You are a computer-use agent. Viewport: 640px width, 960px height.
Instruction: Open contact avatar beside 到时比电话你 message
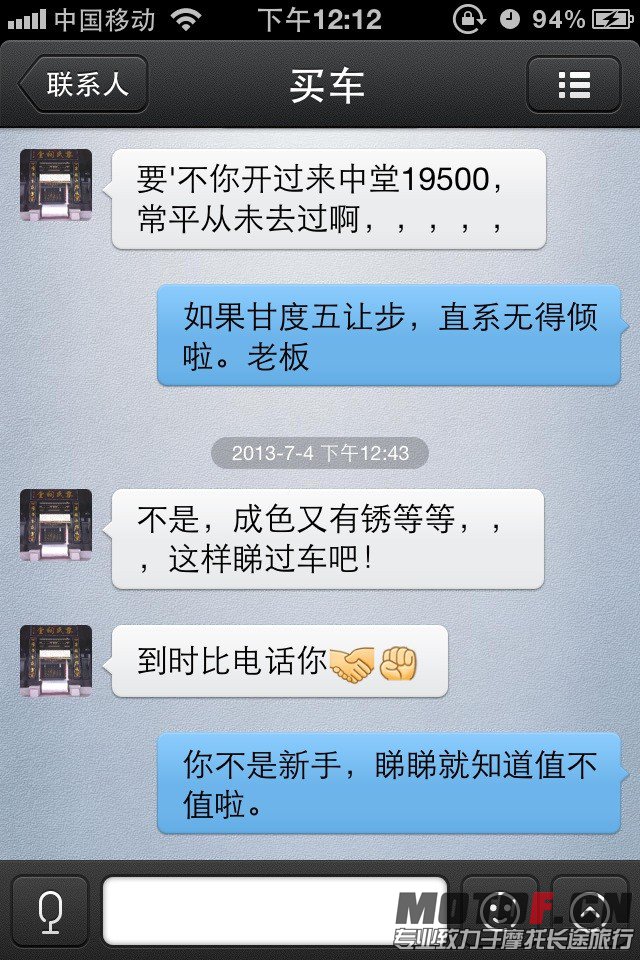(x=56, y=661)
